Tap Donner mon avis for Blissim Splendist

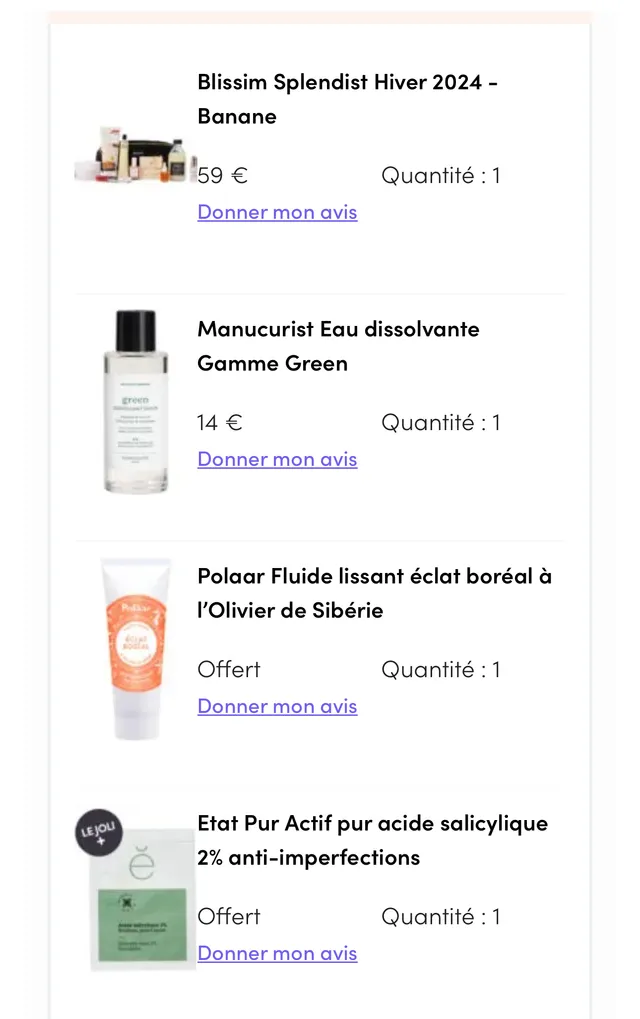[x=277, y=212]
